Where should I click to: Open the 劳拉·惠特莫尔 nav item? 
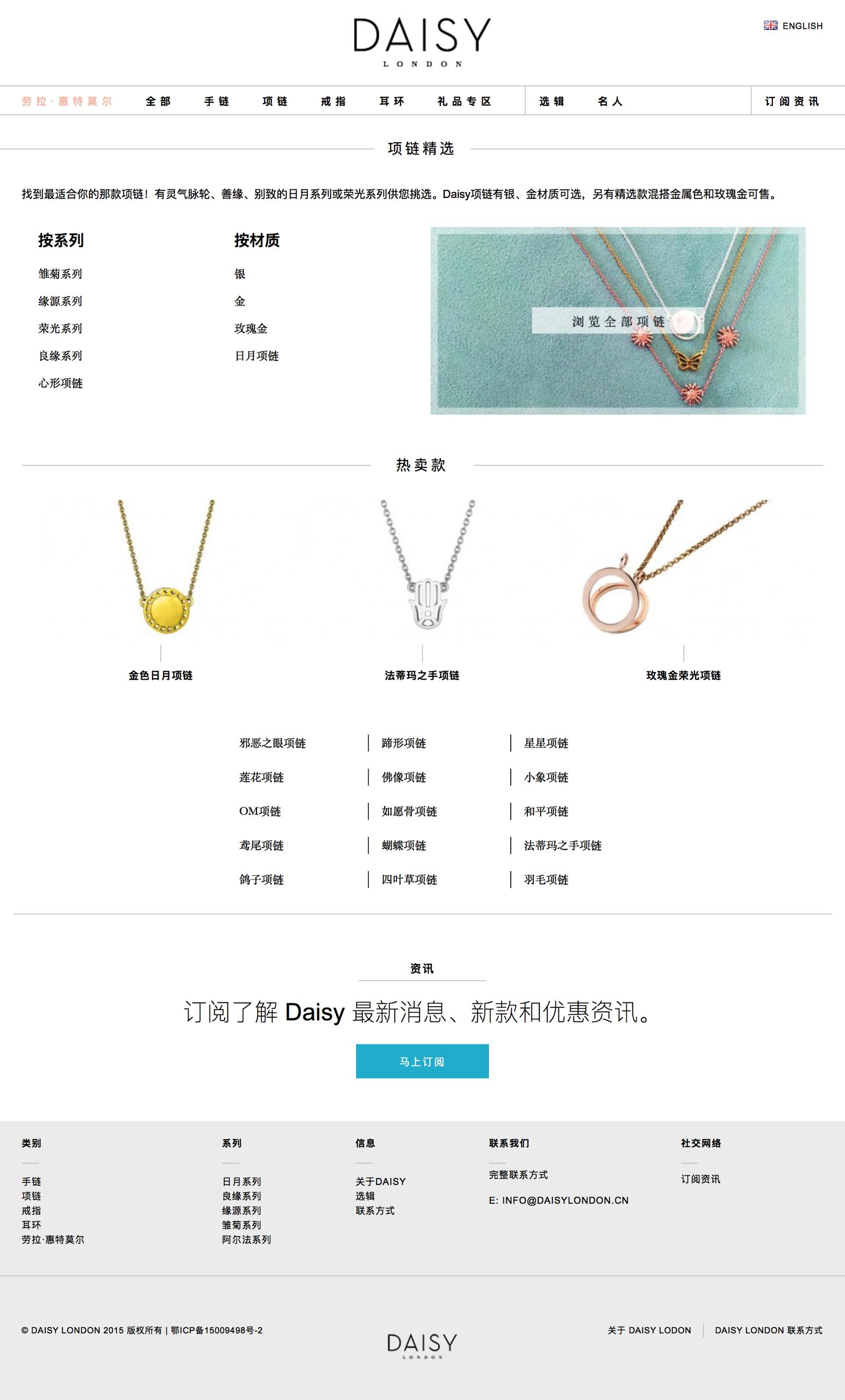pos(67,101)
